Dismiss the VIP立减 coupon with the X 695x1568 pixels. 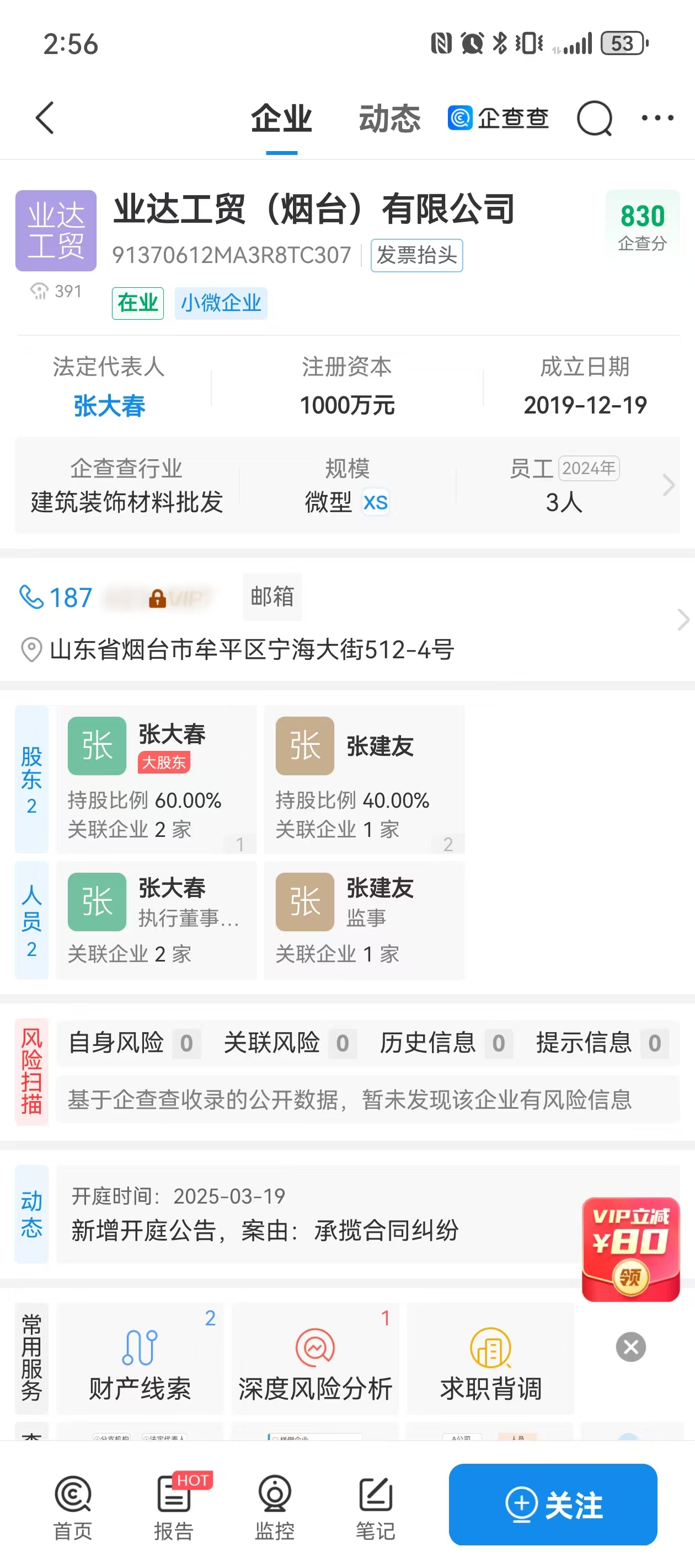coord(630,1347)
